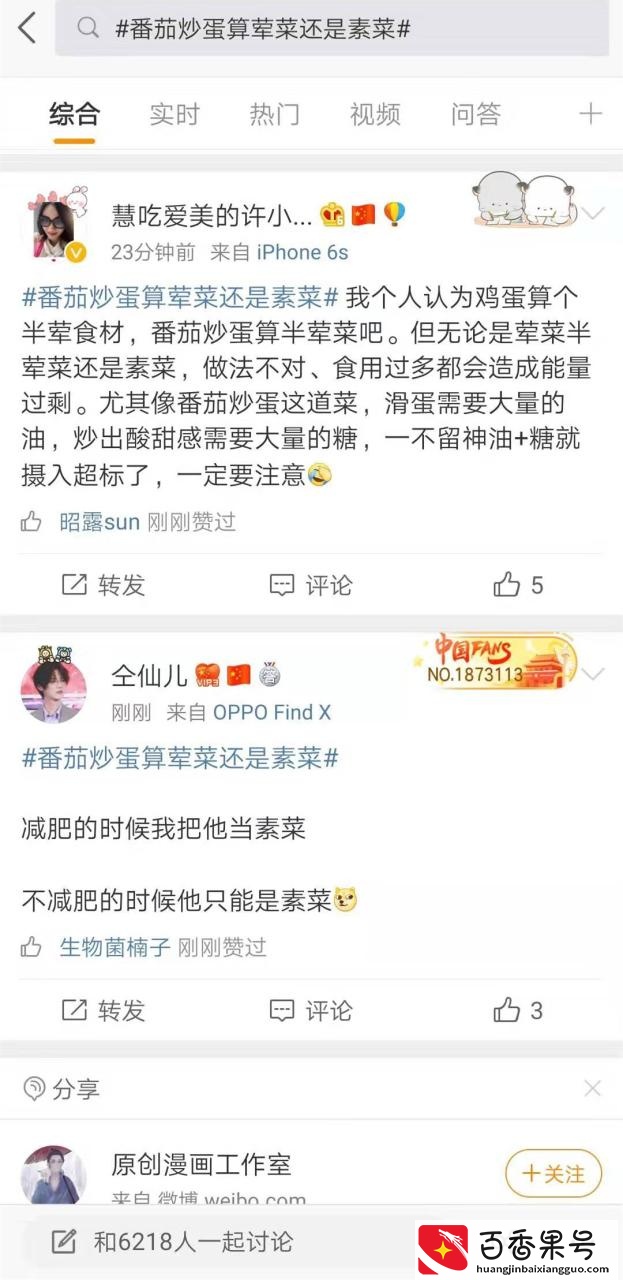Go back with the top-left arrow
Image resolution: width=623 pixels, height=1280 pixels.
click(x=27, y=28)
